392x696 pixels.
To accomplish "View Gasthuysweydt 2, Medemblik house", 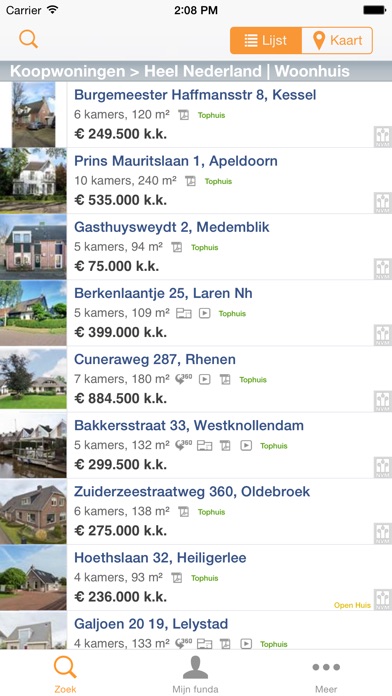I will tap(196, 247).
